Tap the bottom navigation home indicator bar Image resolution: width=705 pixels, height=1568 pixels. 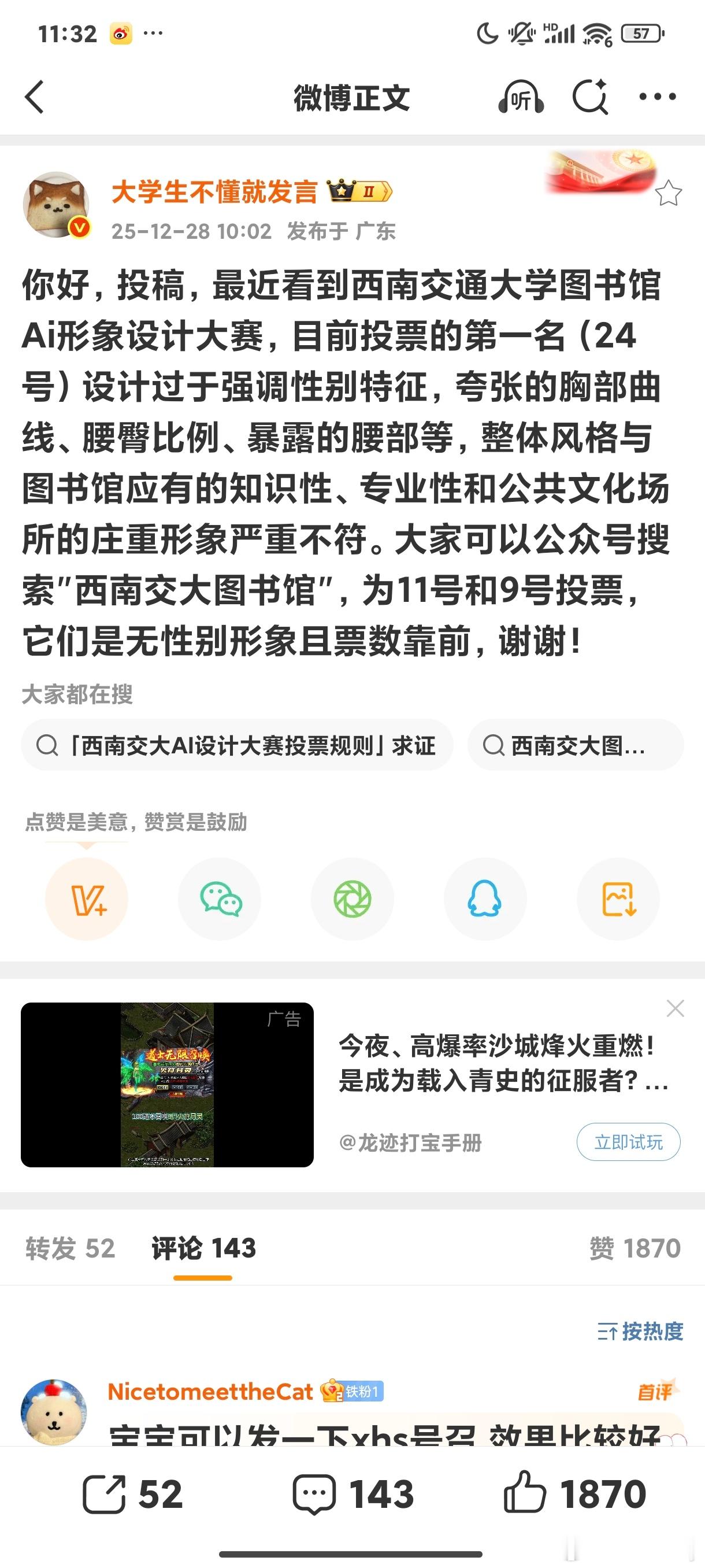(352, 1554)
